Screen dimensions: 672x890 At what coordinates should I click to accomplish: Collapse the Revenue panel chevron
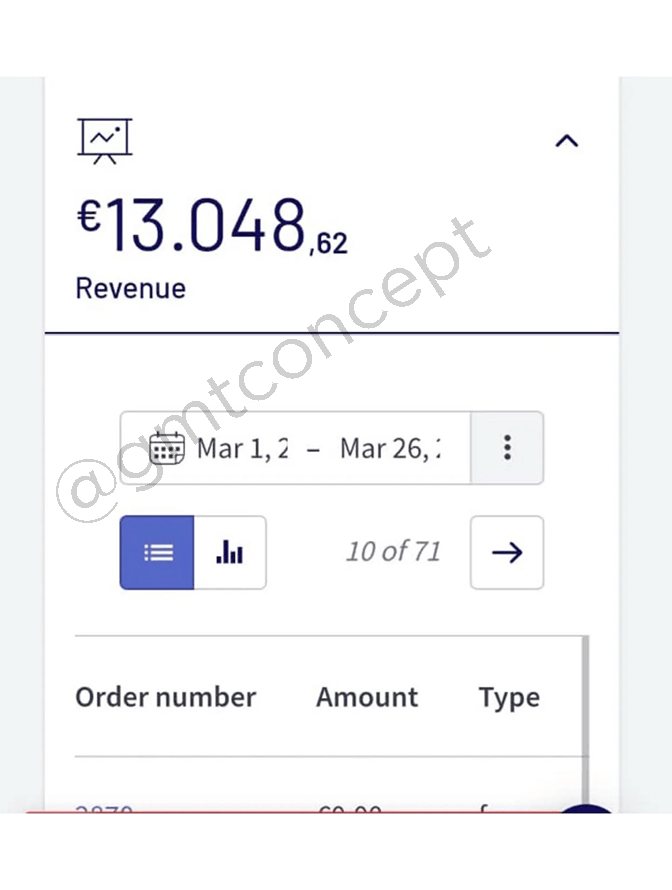(566, 141)
